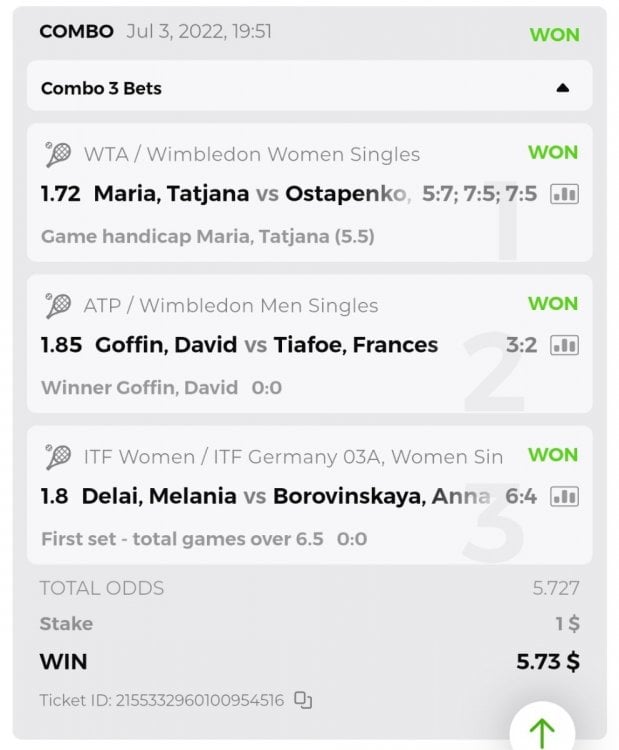Tap the green scroll-to-top arrow button
The image size is (619, 750).
coord(541,730)
